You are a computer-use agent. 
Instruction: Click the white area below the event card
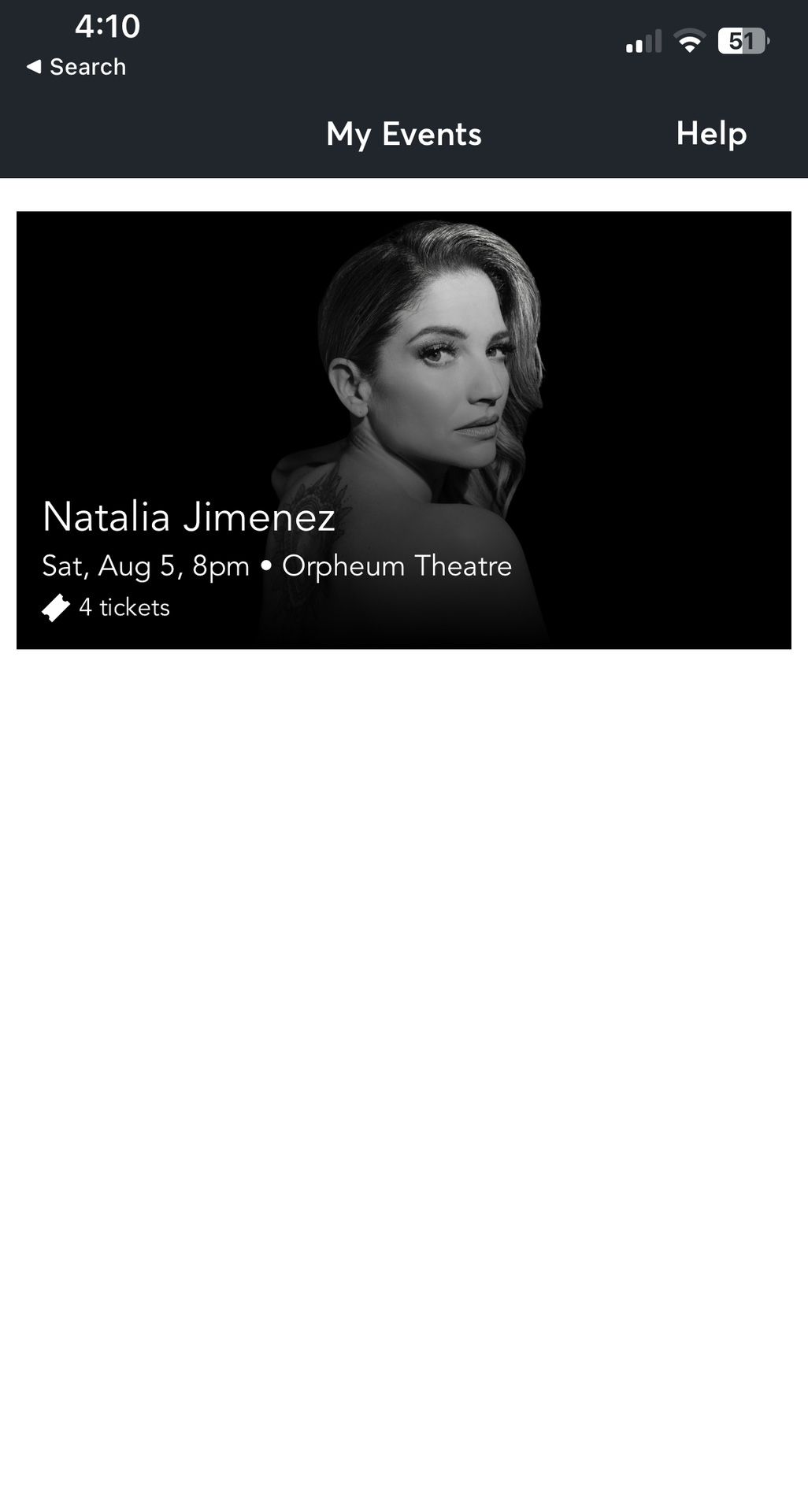click(404, 945)
